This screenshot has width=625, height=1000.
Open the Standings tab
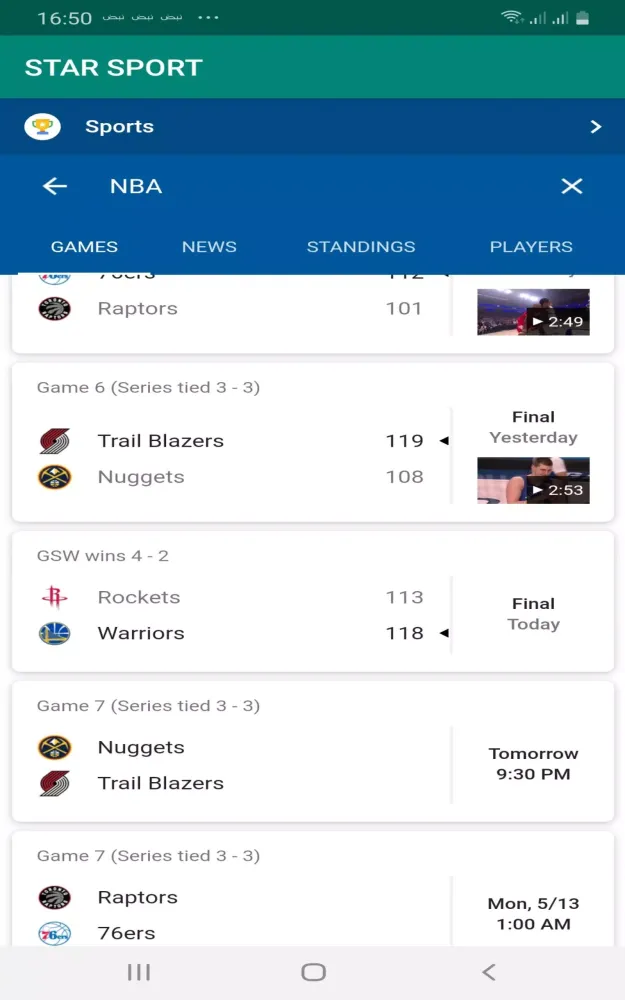pyautogui.click(x=361, y=247)
